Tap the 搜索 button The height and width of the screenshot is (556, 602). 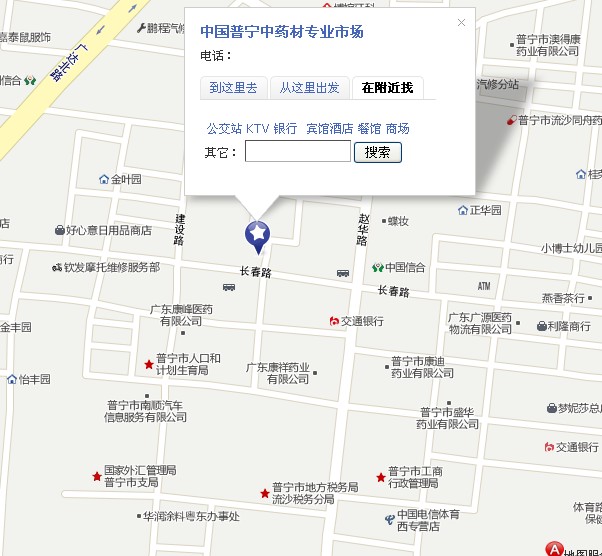pos(378,152)
